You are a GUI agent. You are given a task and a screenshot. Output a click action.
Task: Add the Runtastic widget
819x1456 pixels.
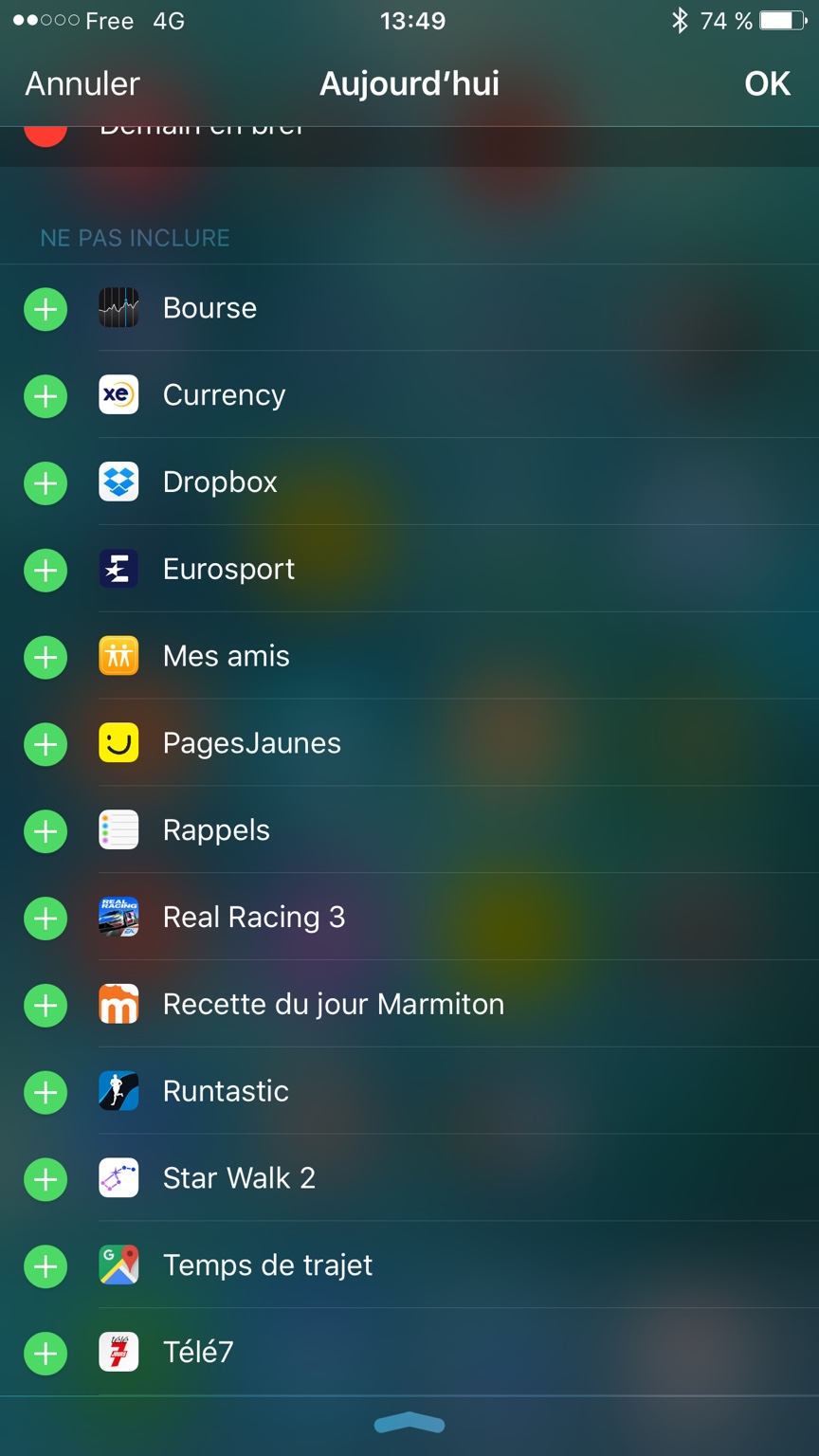click(x=45, y=1093)
